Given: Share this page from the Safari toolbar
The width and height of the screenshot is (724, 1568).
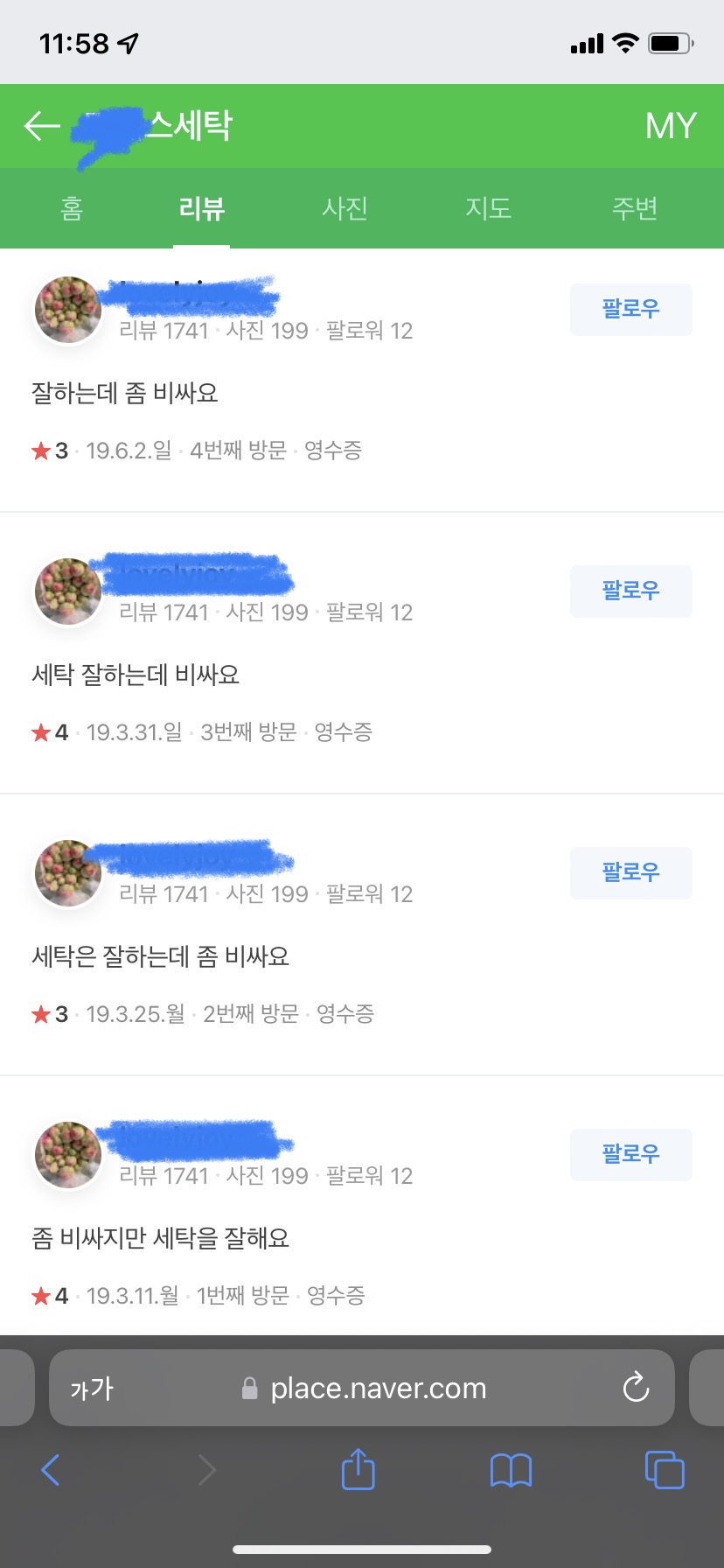Looking at the screenshot, I should [x=358, y=1469].
